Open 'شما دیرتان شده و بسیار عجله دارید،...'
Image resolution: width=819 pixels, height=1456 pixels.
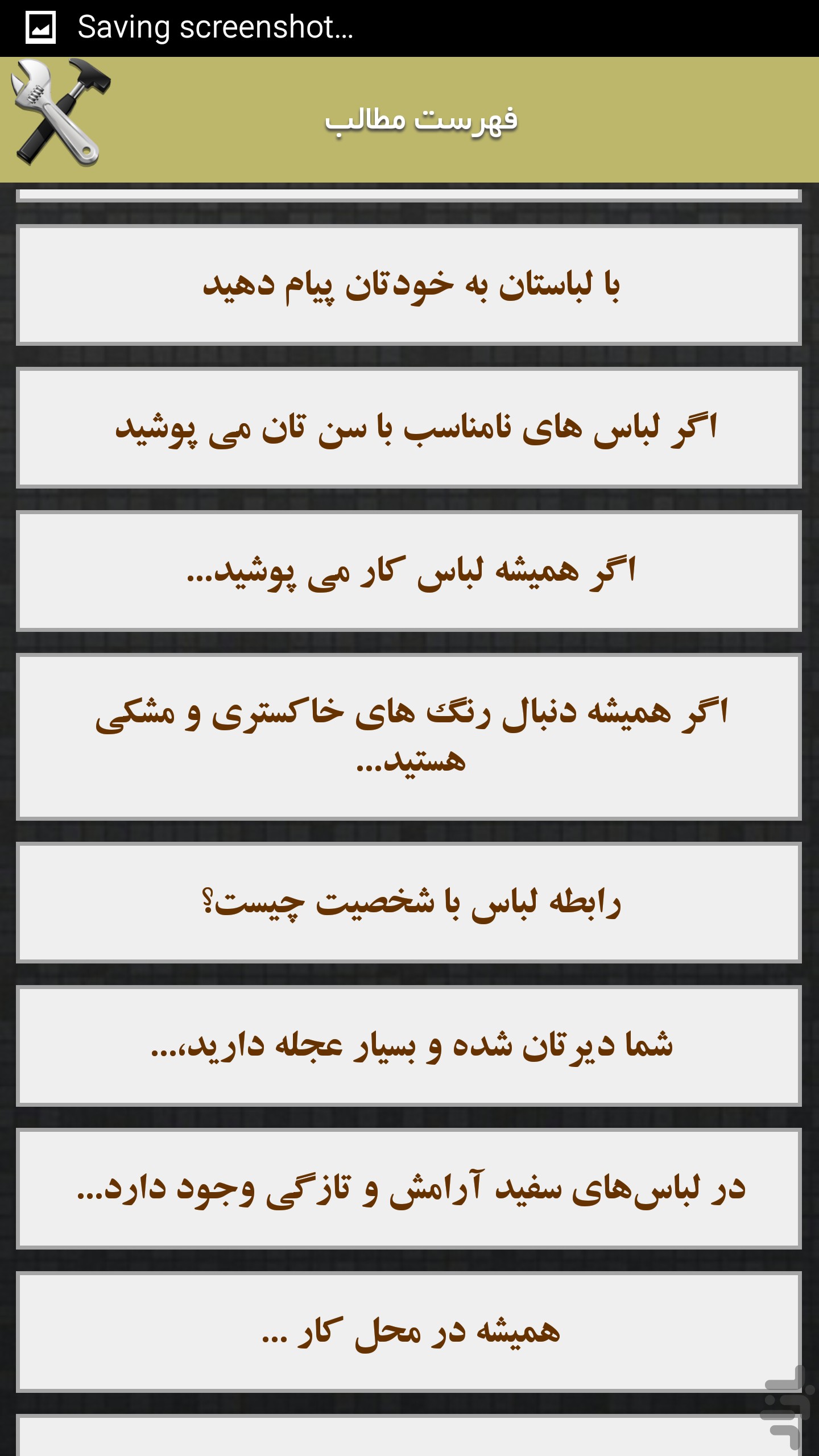click(x=409, y=1046)
